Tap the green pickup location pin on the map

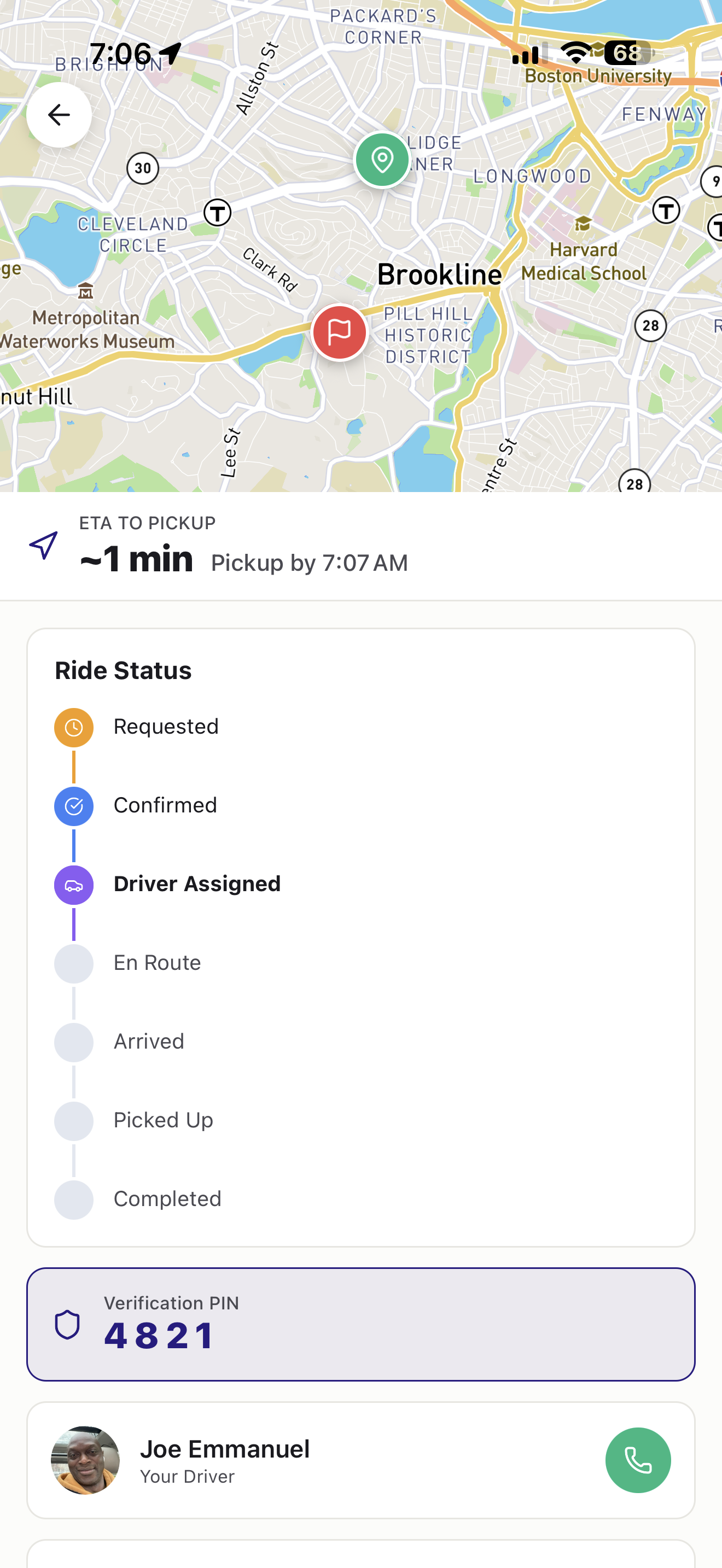pos(382,160)
